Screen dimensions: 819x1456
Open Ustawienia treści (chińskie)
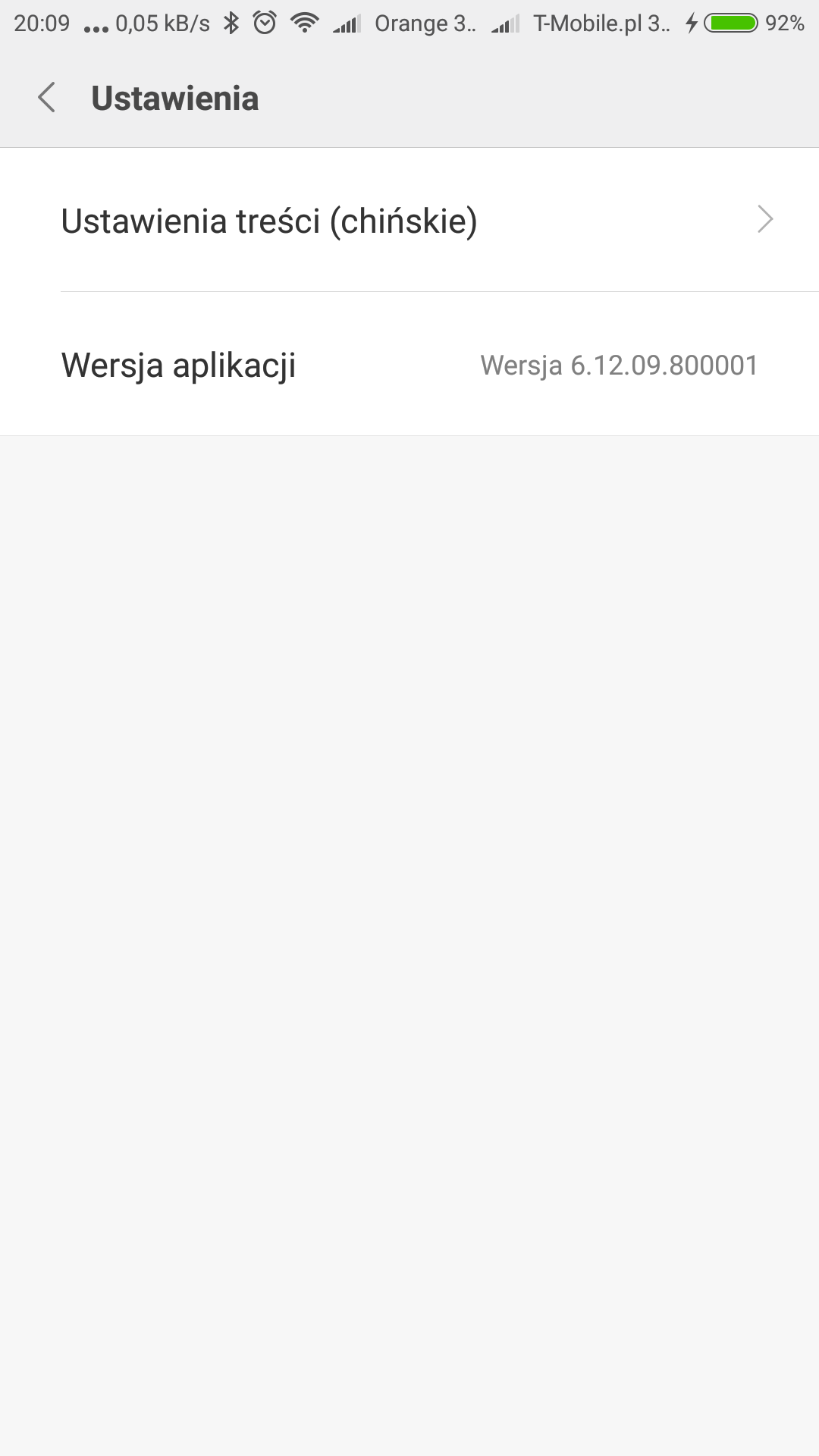click(409, 221)
